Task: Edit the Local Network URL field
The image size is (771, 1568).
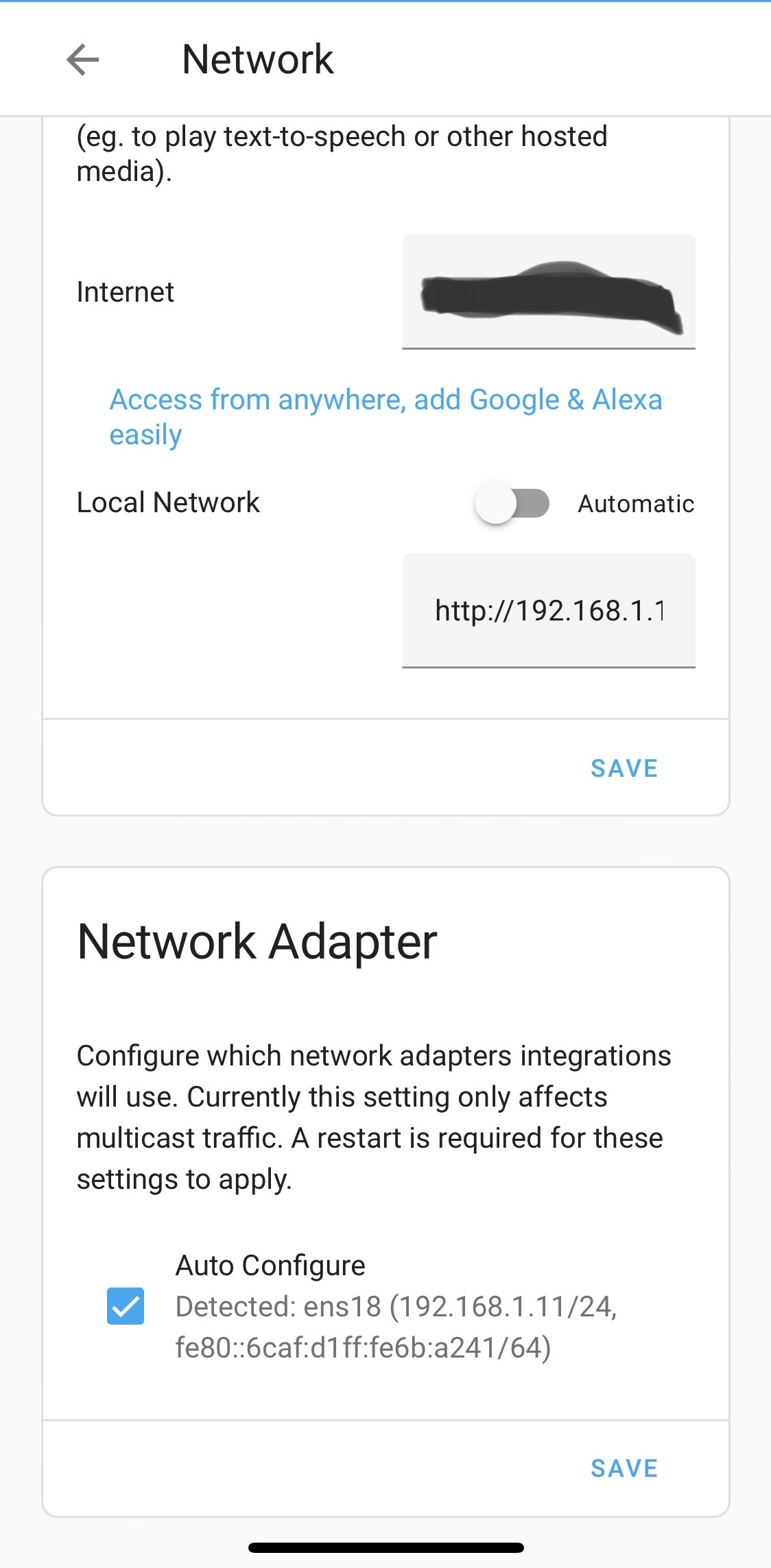Action: pos(548,610)
